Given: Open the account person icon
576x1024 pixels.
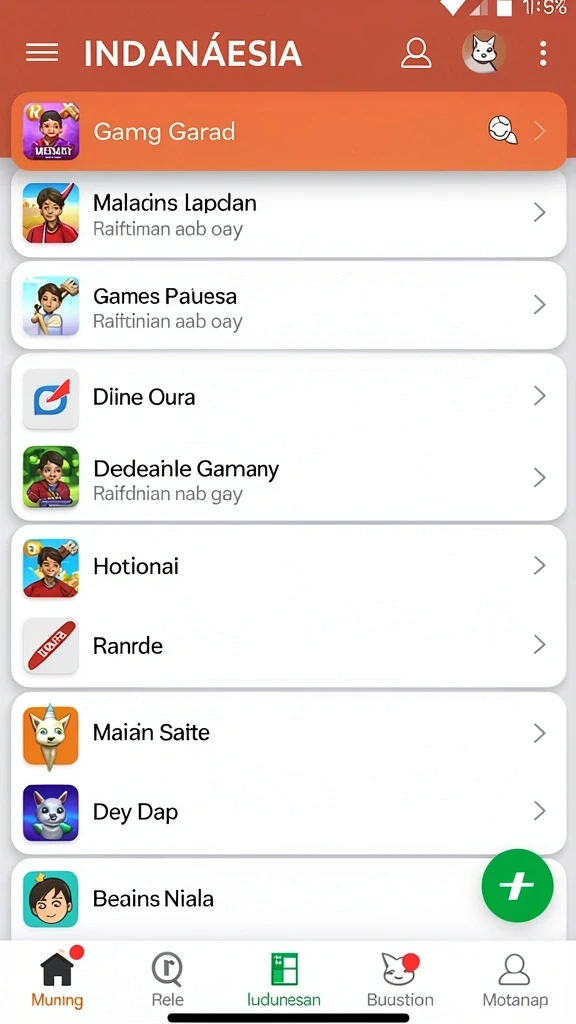Looking at the screenshot, I should 416,53.
